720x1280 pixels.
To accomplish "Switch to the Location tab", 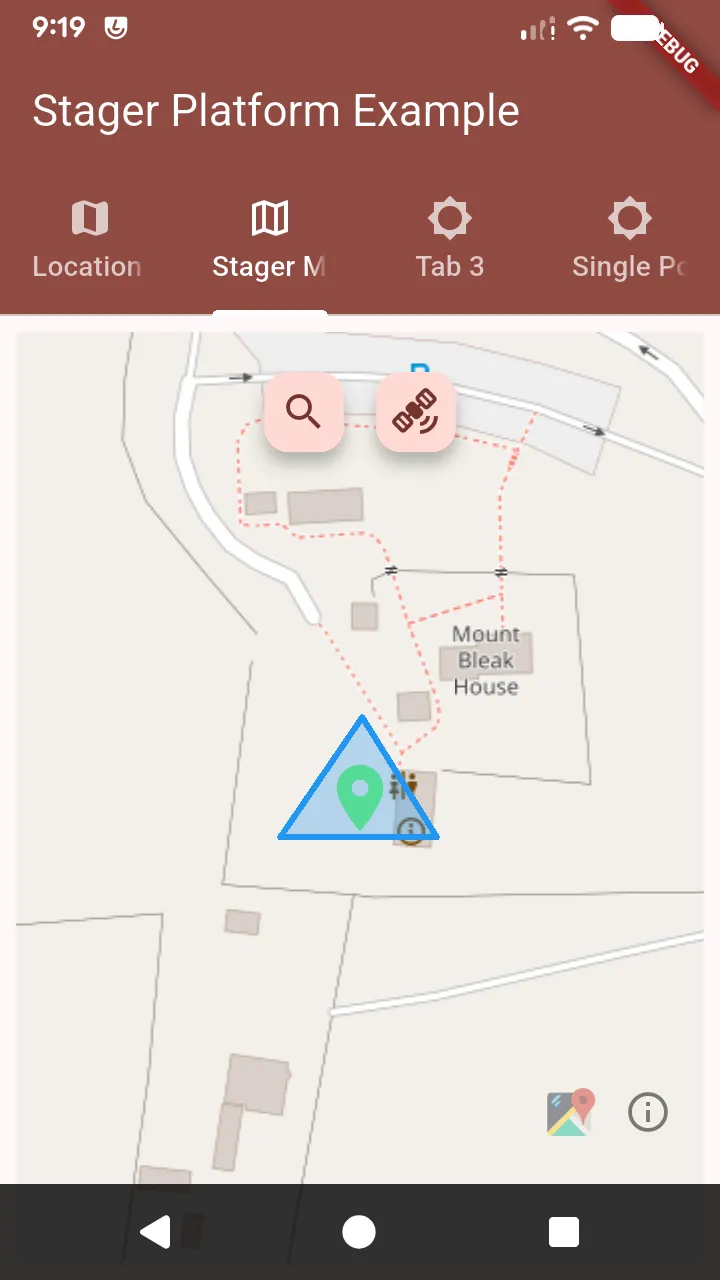I will 89,241.
